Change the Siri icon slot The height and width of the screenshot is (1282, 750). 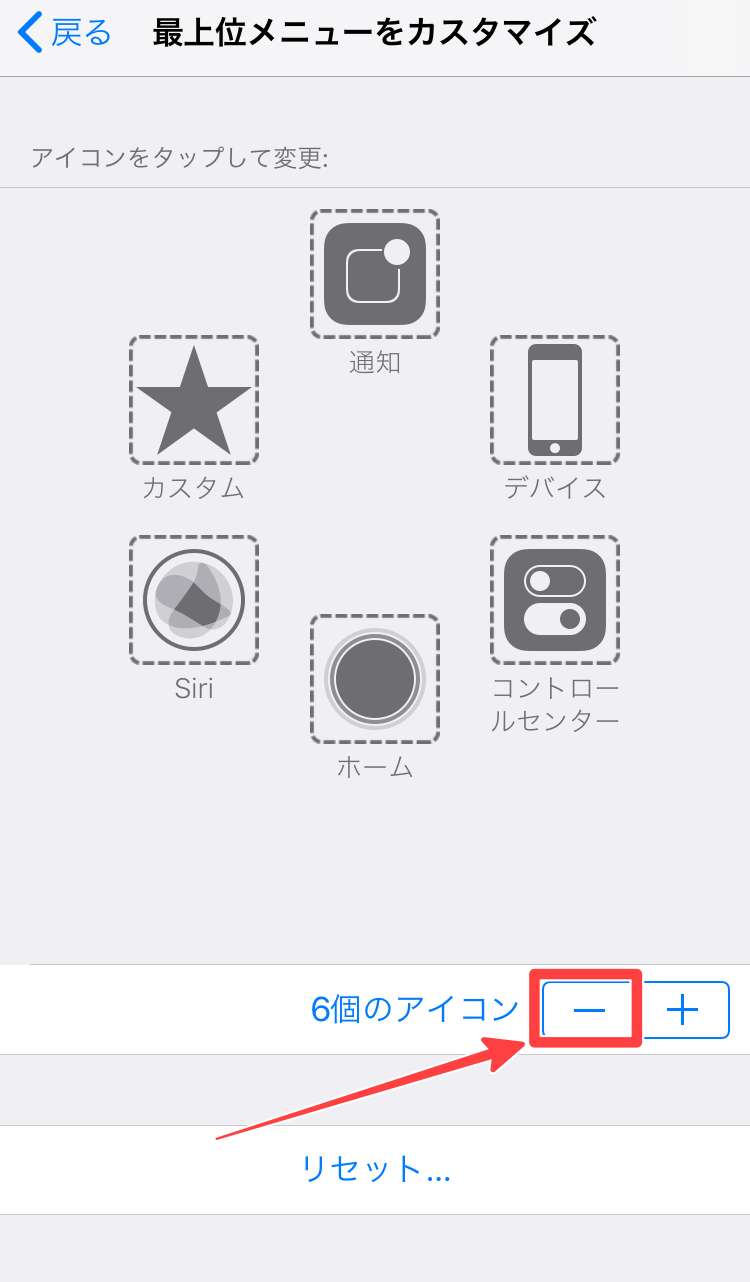pos(194,600)
